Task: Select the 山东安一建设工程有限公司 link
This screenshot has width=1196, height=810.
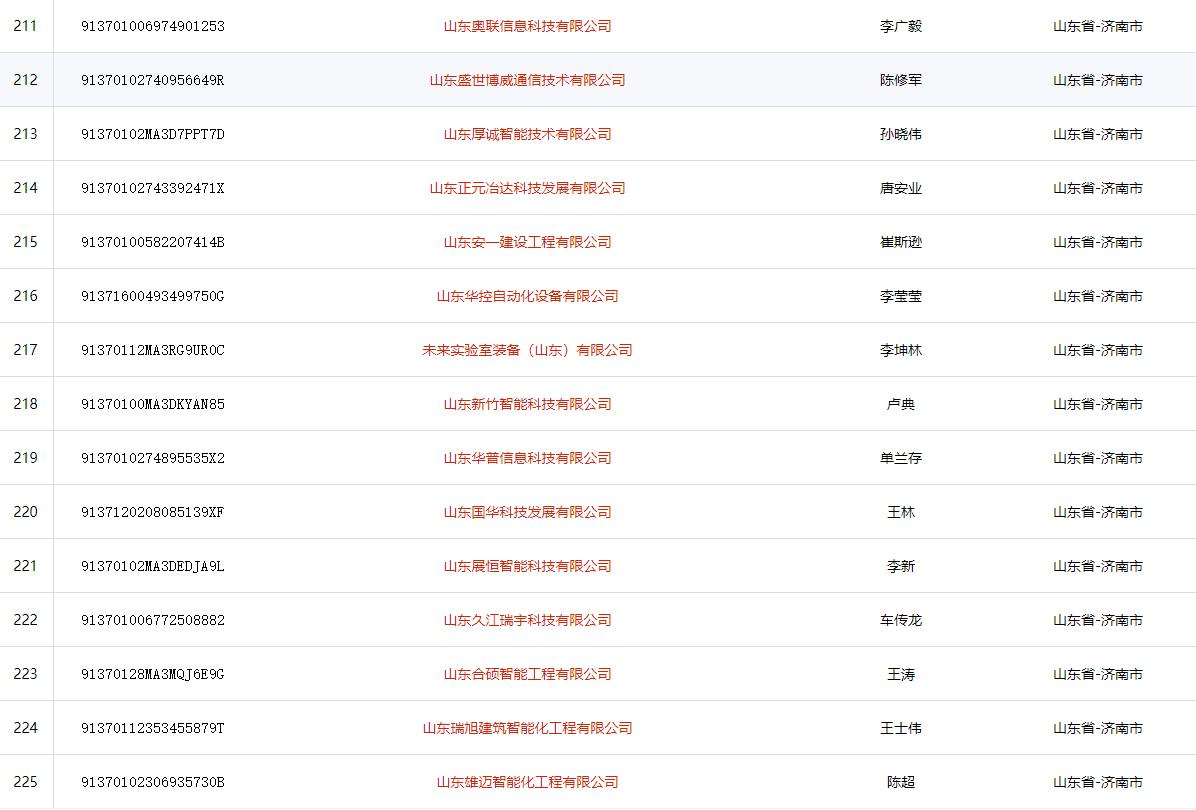Action: pos(527,242)
